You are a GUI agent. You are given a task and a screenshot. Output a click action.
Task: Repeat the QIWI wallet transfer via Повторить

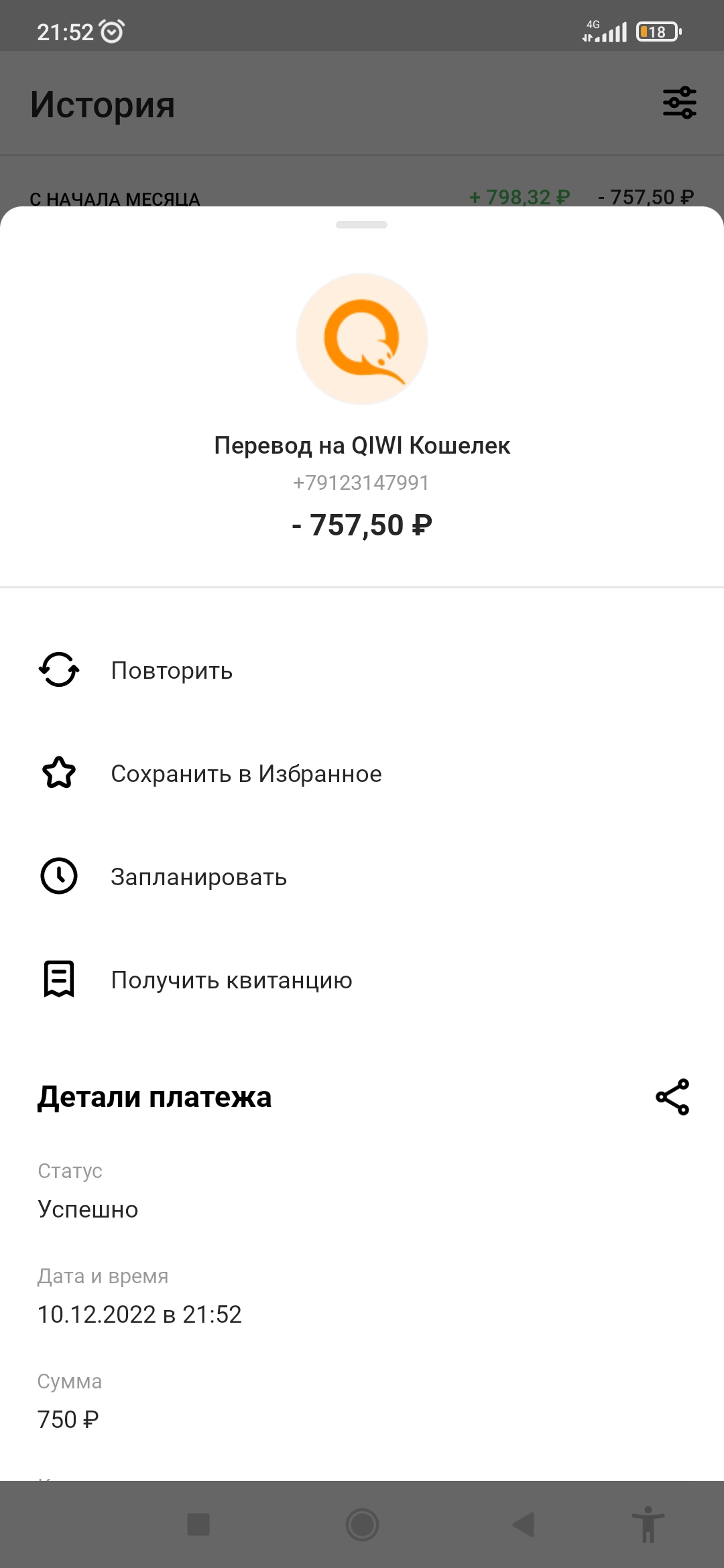[x=362, y=670]
